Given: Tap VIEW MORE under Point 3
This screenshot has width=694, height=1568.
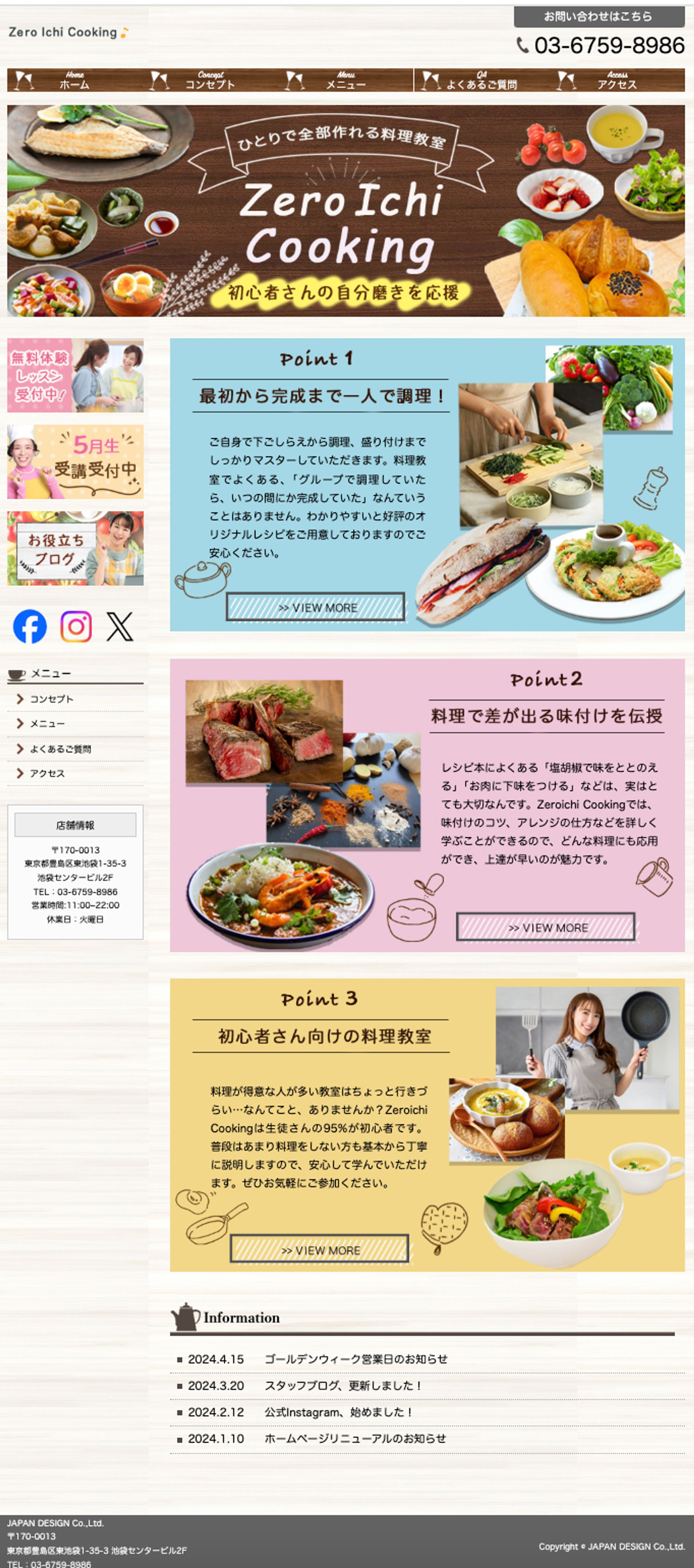Looking at the screenshot, I should (x=319, y=1250).
